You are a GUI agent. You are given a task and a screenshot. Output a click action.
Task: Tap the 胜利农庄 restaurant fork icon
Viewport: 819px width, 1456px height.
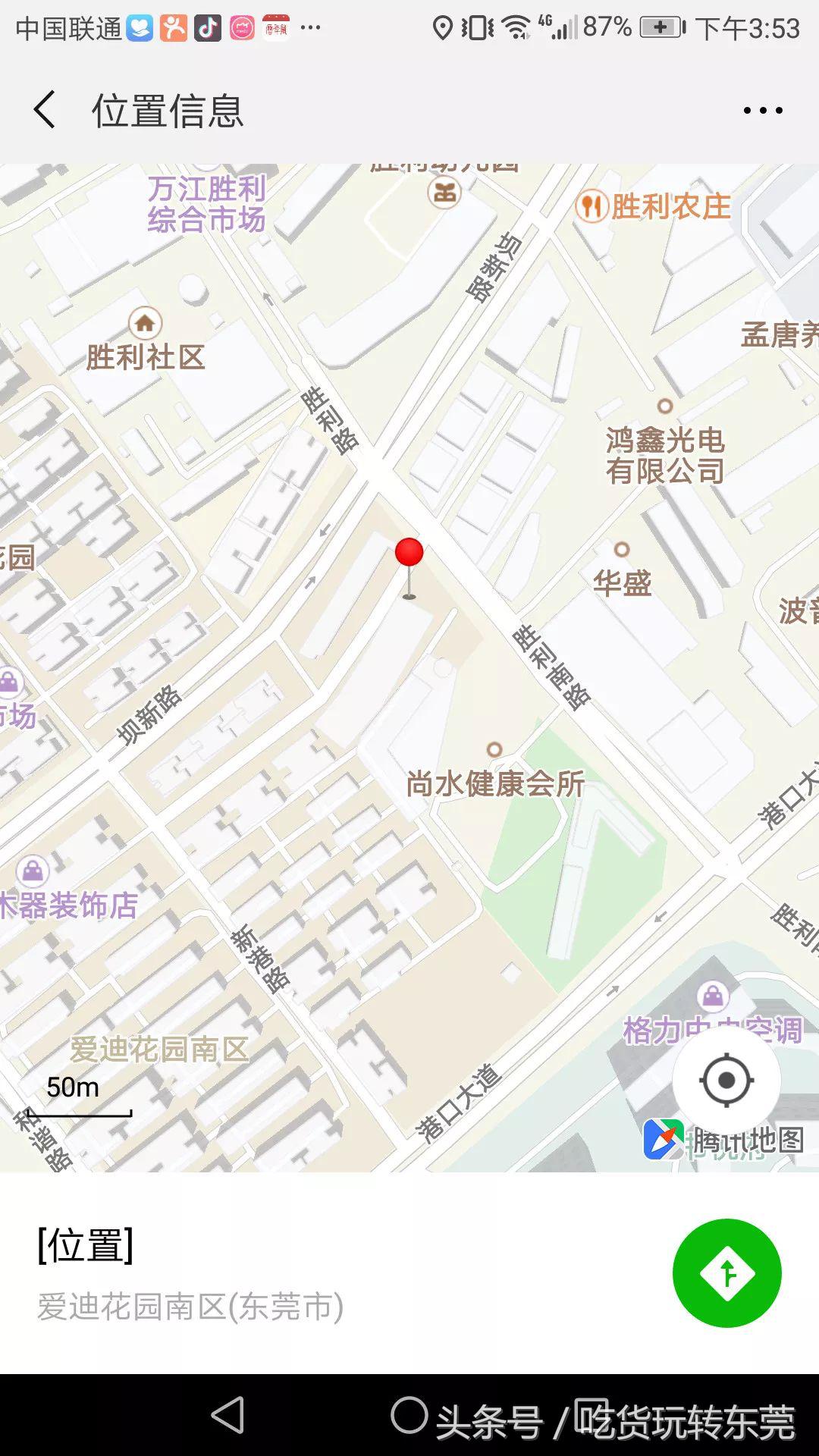[594, 203]
